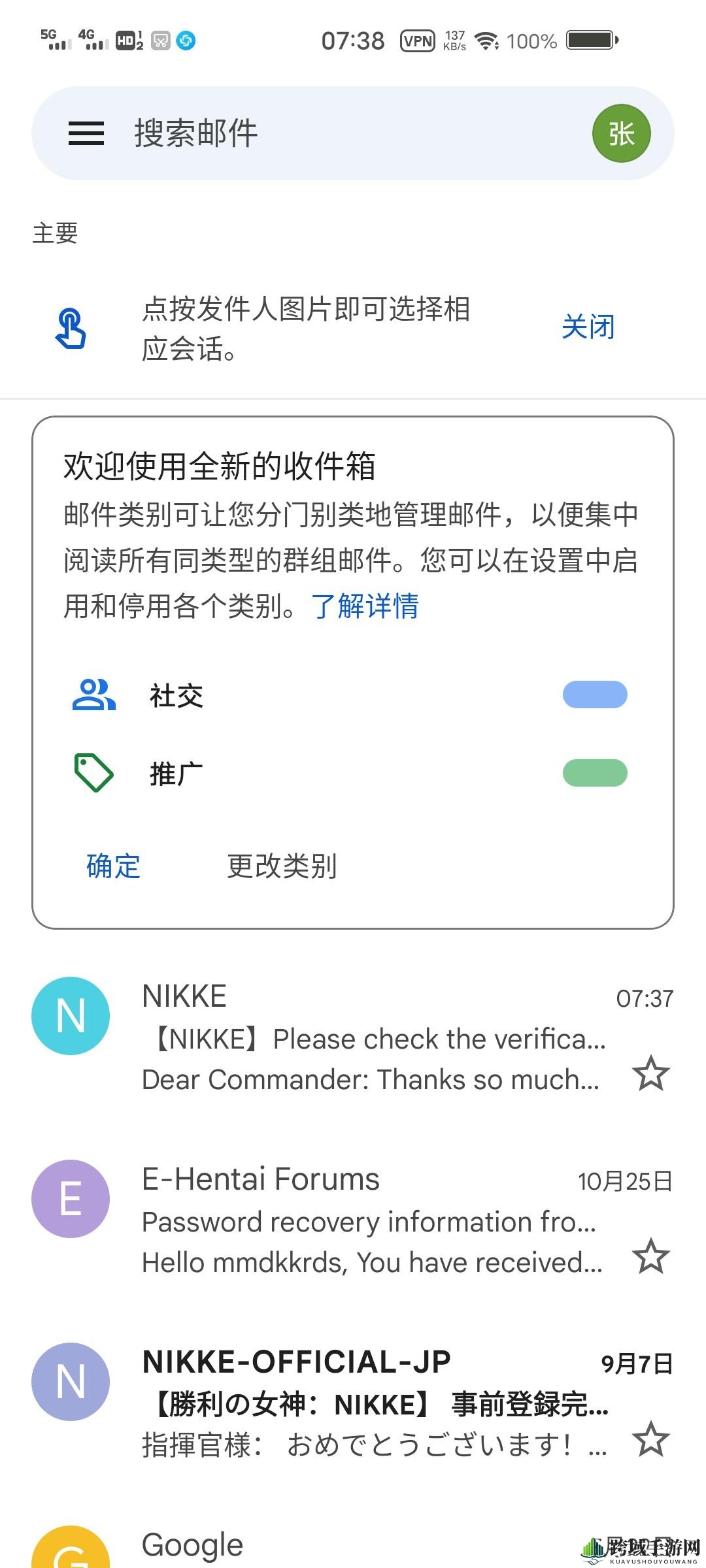Open the NIKKE verification email
Screen dimensions: 706x1568
pyautogui.click(x=353, y=1037)
